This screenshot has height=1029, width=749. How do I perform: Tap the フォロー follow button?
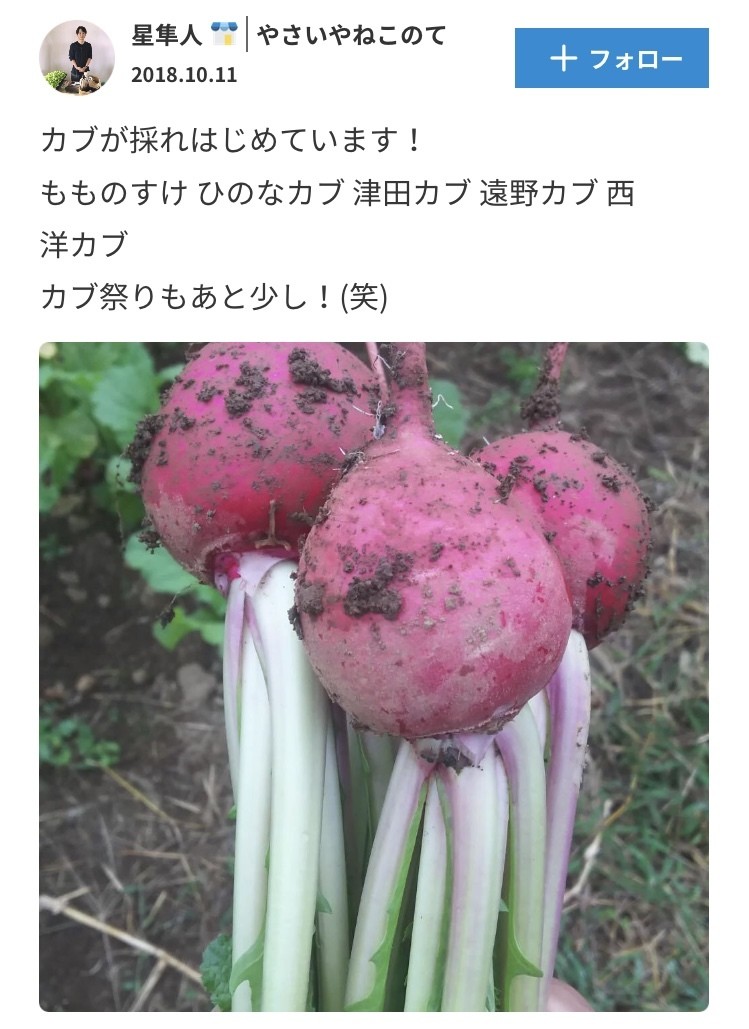[x=611, y=58]
